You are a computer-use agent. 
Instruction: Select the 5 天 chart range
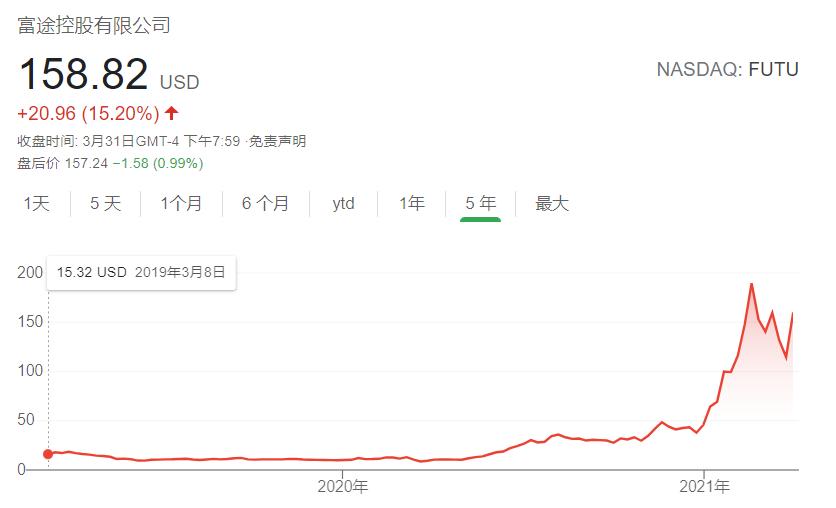coord(105,204)
